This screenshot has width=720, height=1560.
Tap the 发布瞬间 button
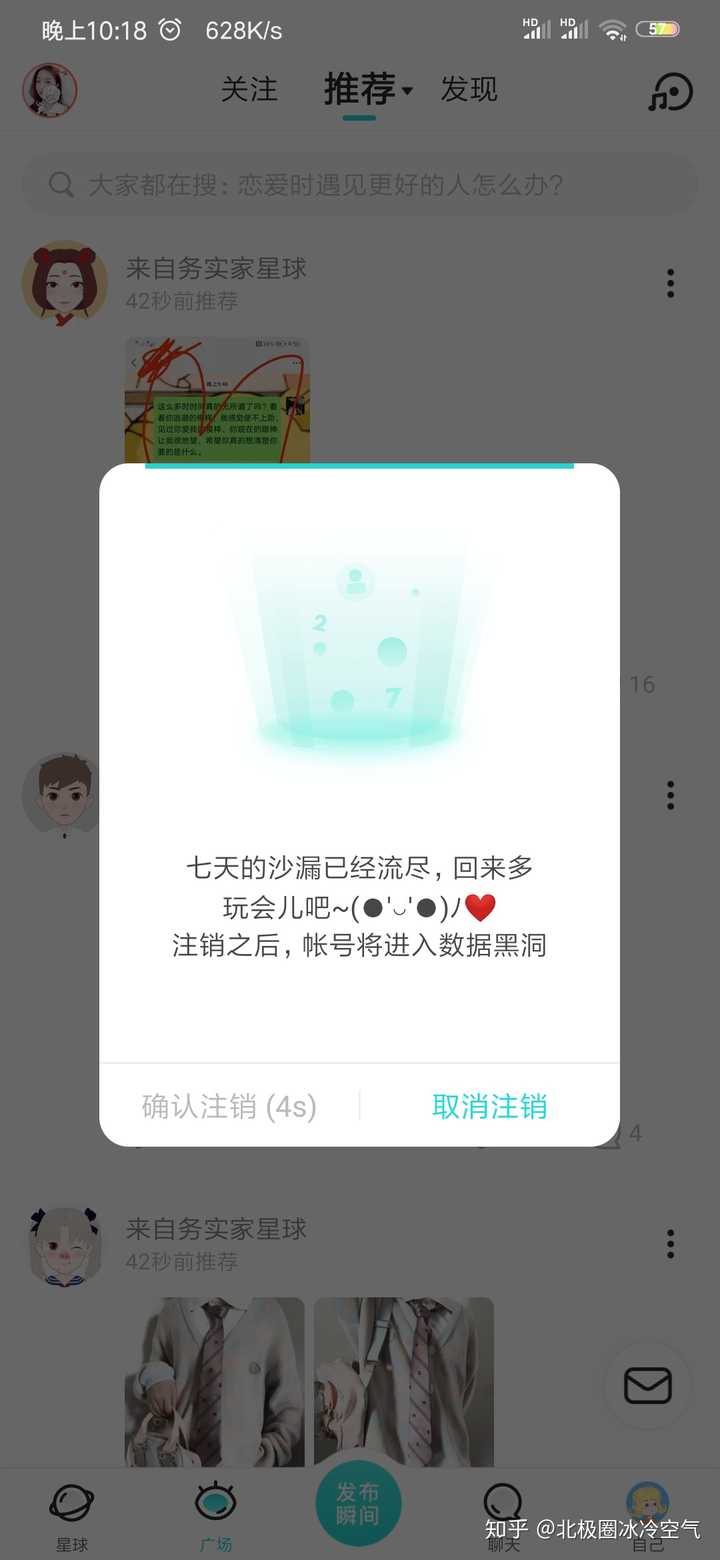click(358, 1503)
